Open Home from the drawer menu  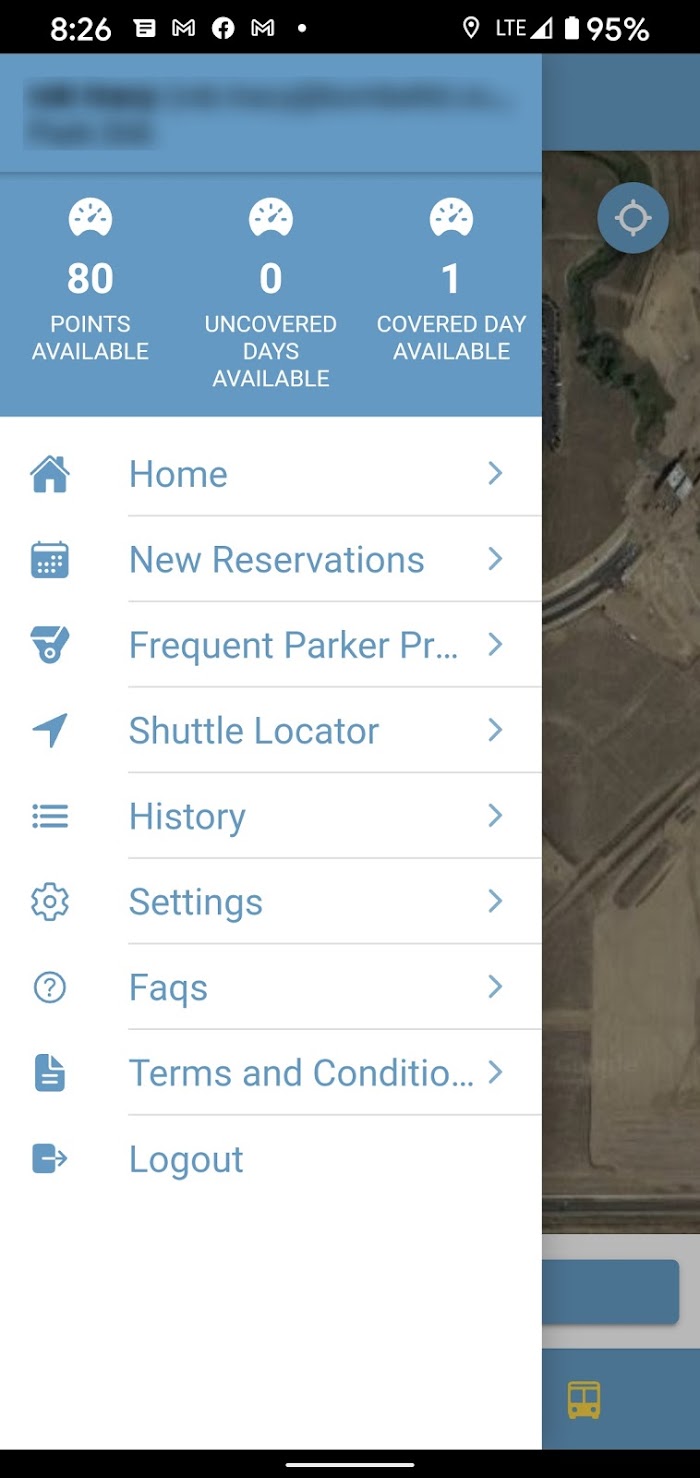click(271, 474)
